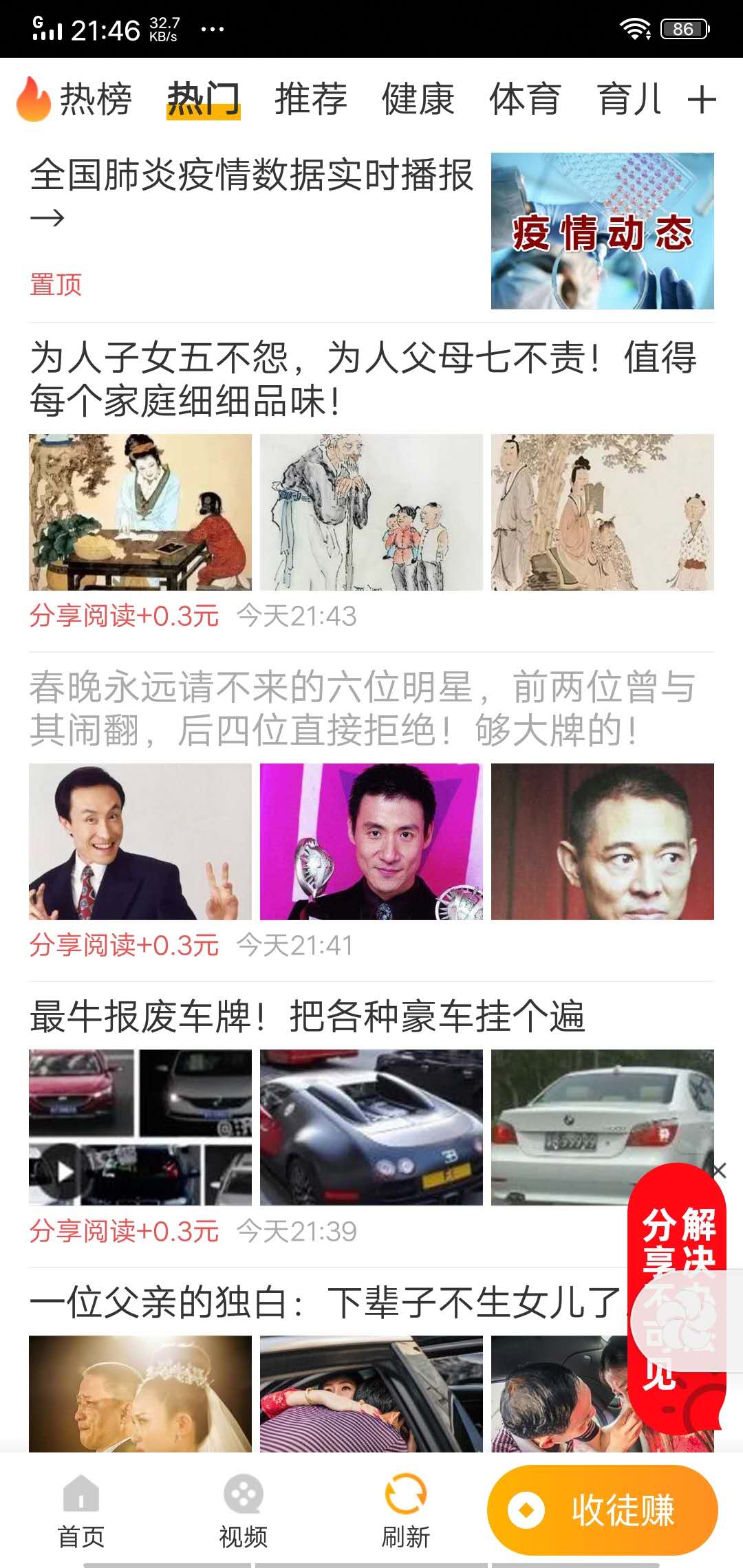
Task: Tap the Wi-Fi status icon
Action: [x=634, y=26]
